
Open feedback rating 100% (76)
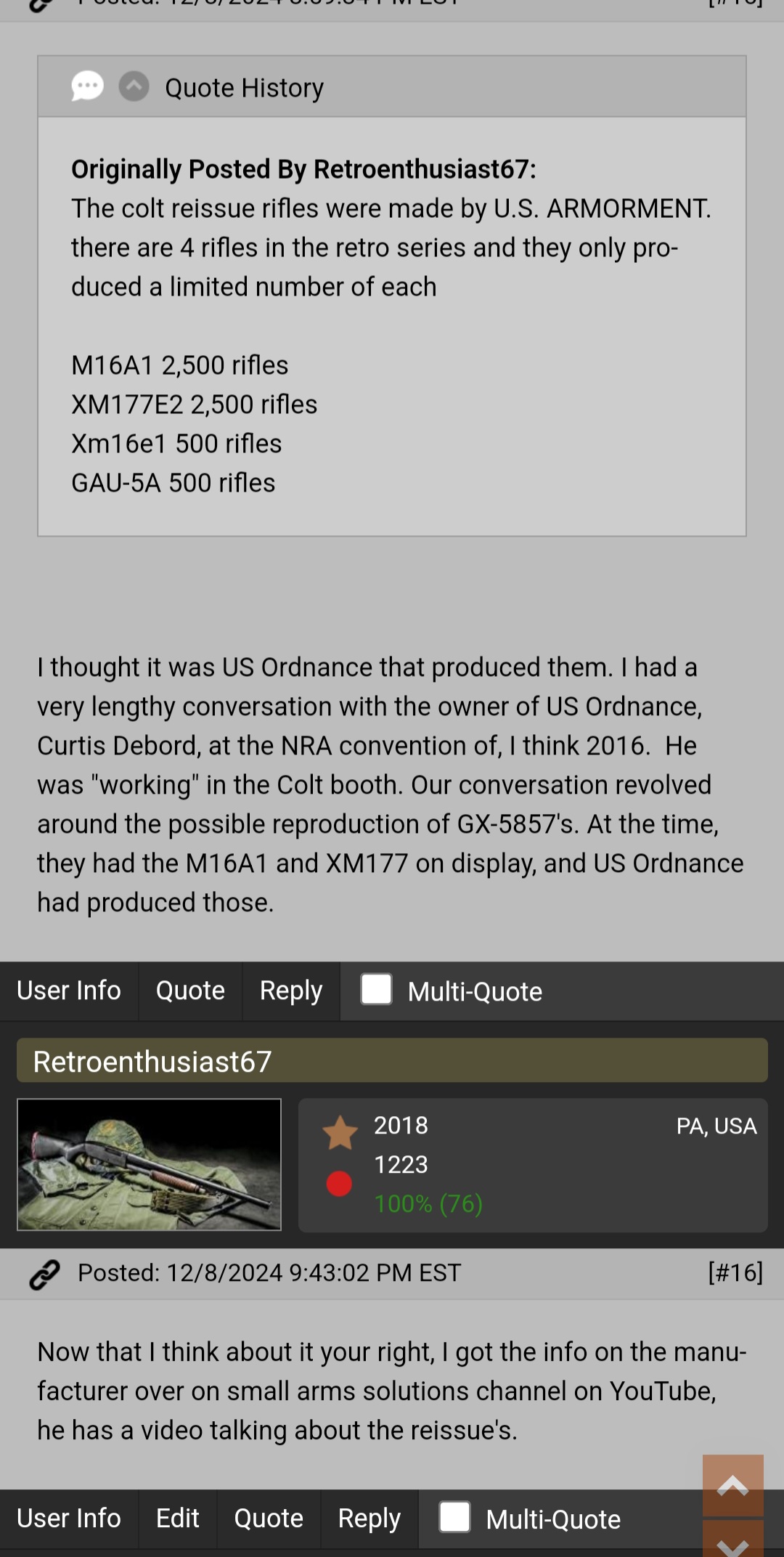[428, 1203]
